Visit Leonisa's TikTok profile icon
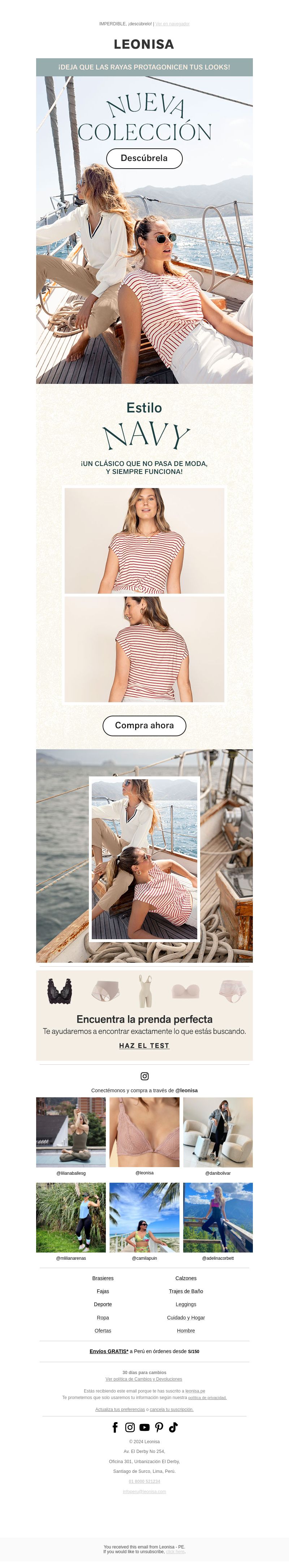 coord(173,1427)
